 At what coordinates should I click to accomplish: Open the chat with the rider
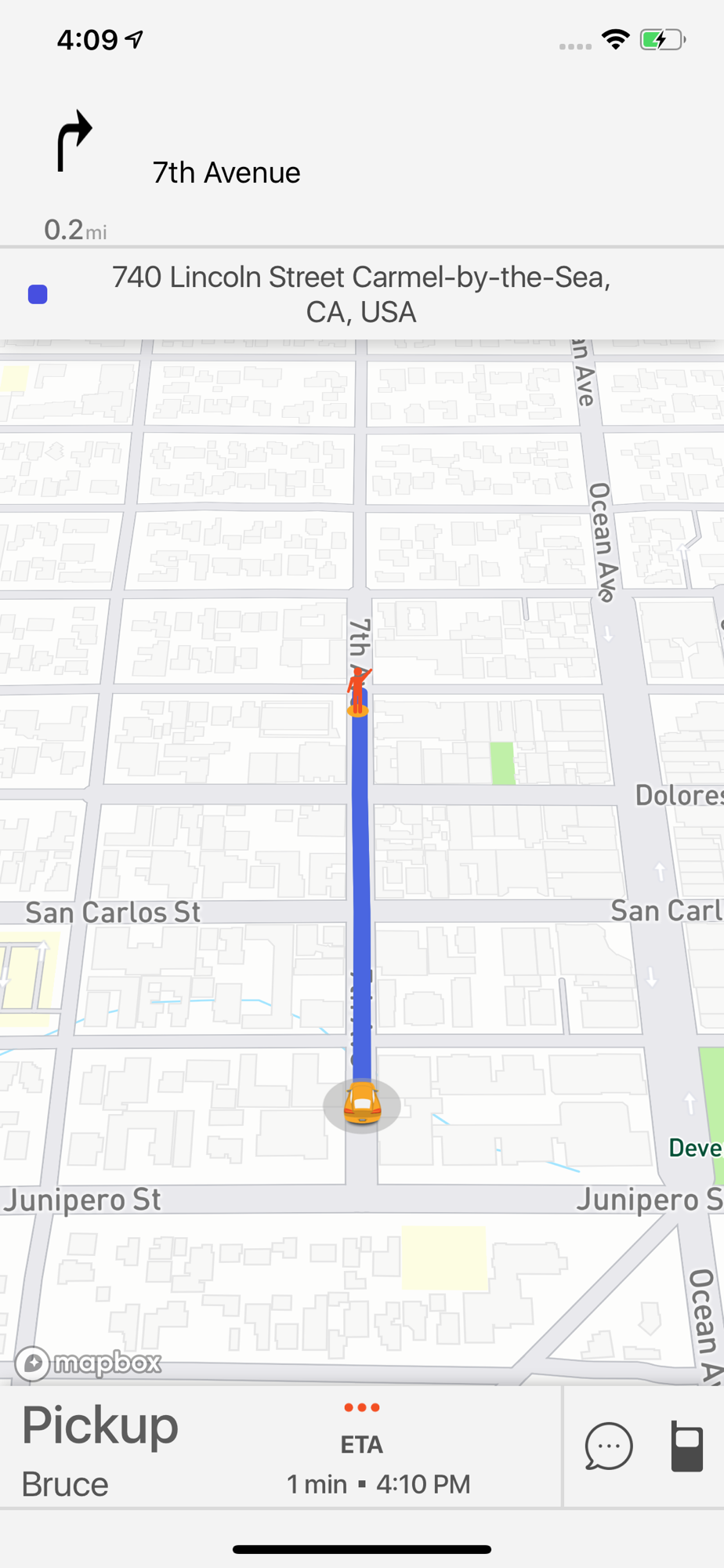608,1446
